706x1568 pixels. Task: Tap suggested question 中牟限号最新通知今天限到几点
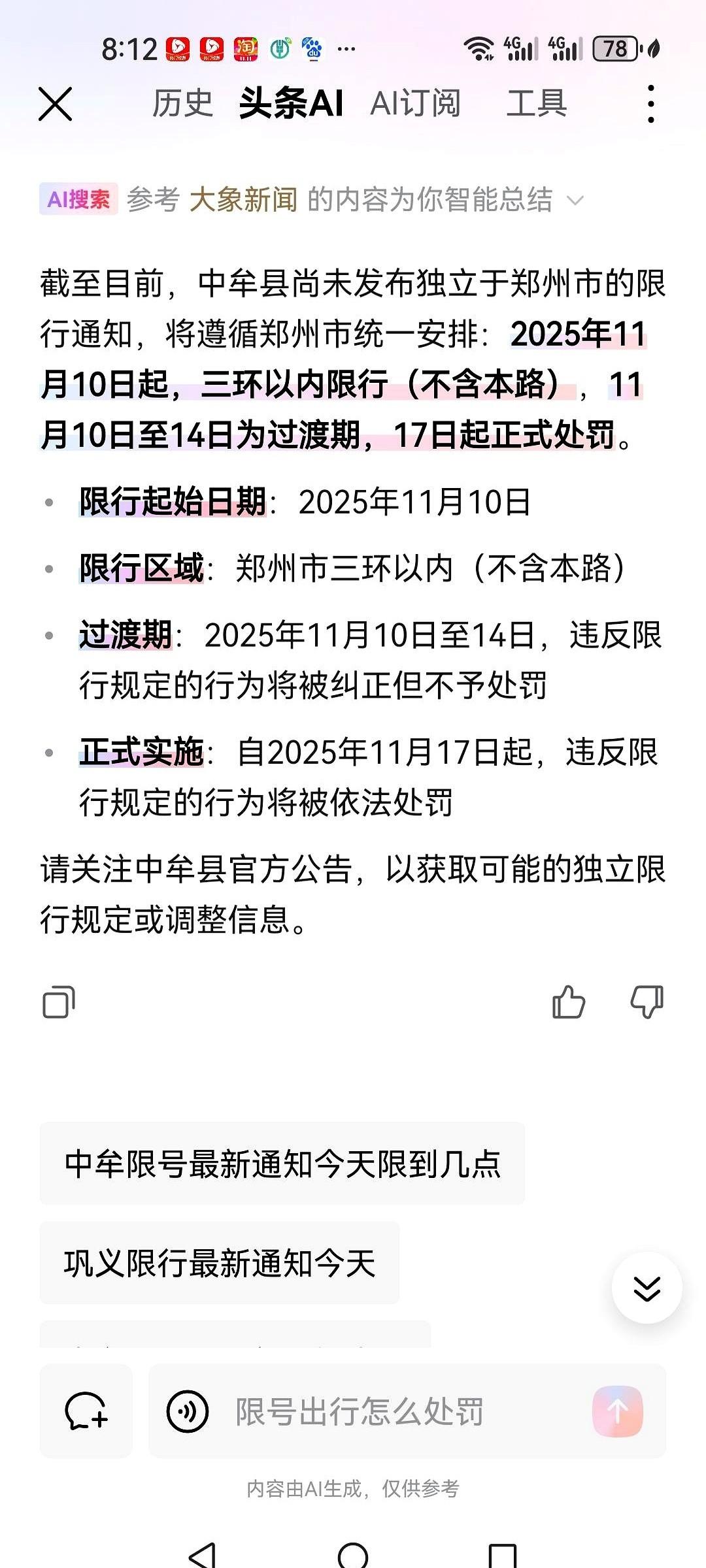click(x=281, y=1169)
